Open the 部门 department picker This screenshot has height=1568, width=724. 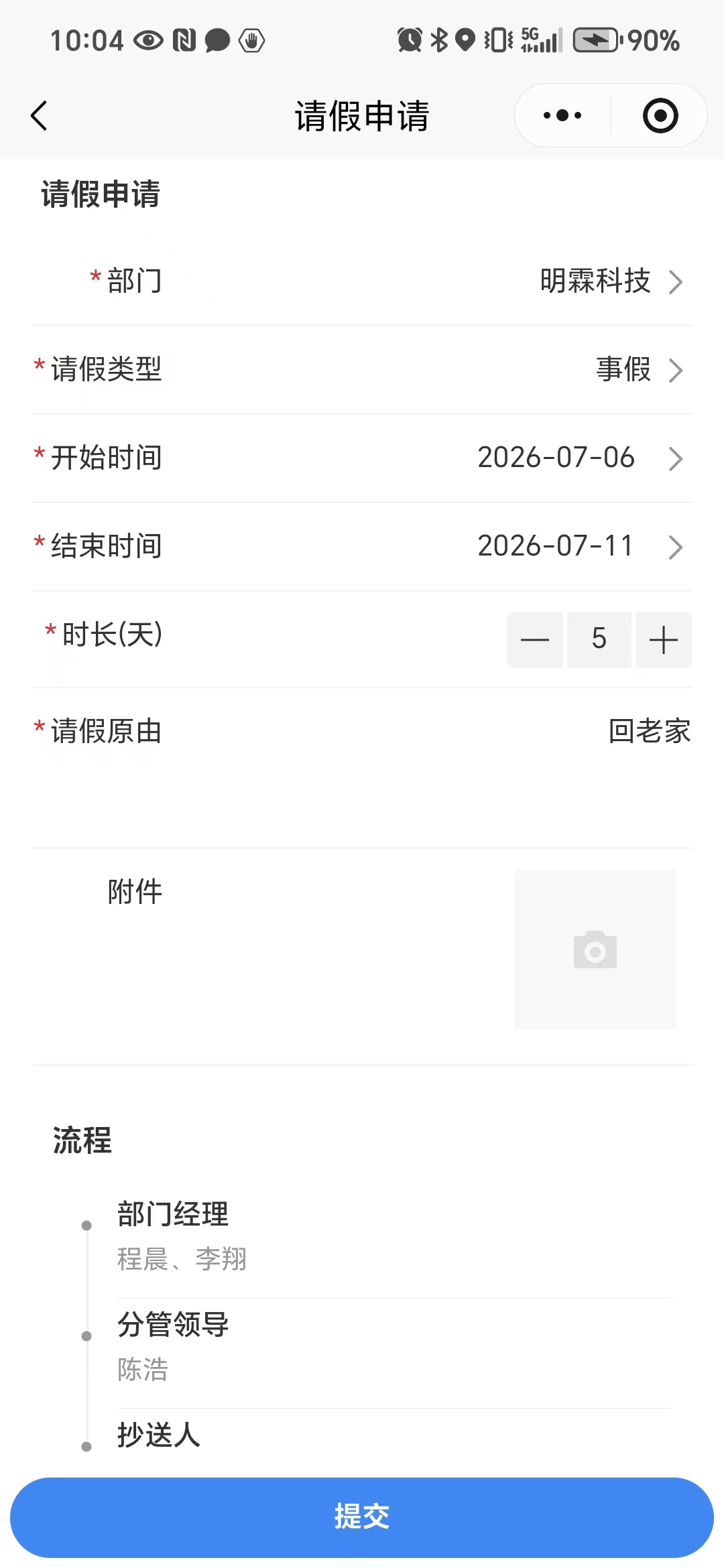pyautogui.click(x=362, y=281)
